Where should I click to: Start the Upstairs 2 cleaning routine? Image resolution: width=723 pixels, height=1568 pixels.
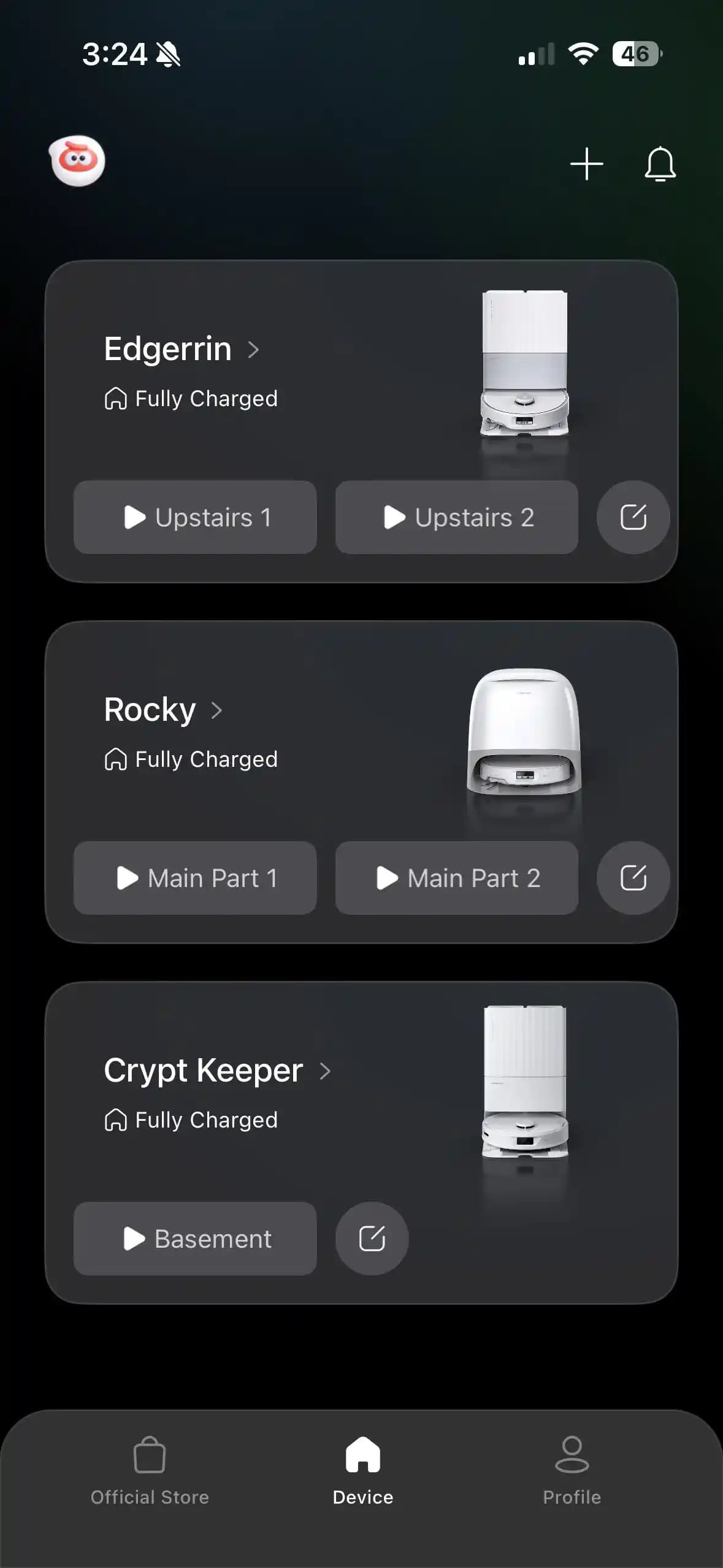(456, 517)
